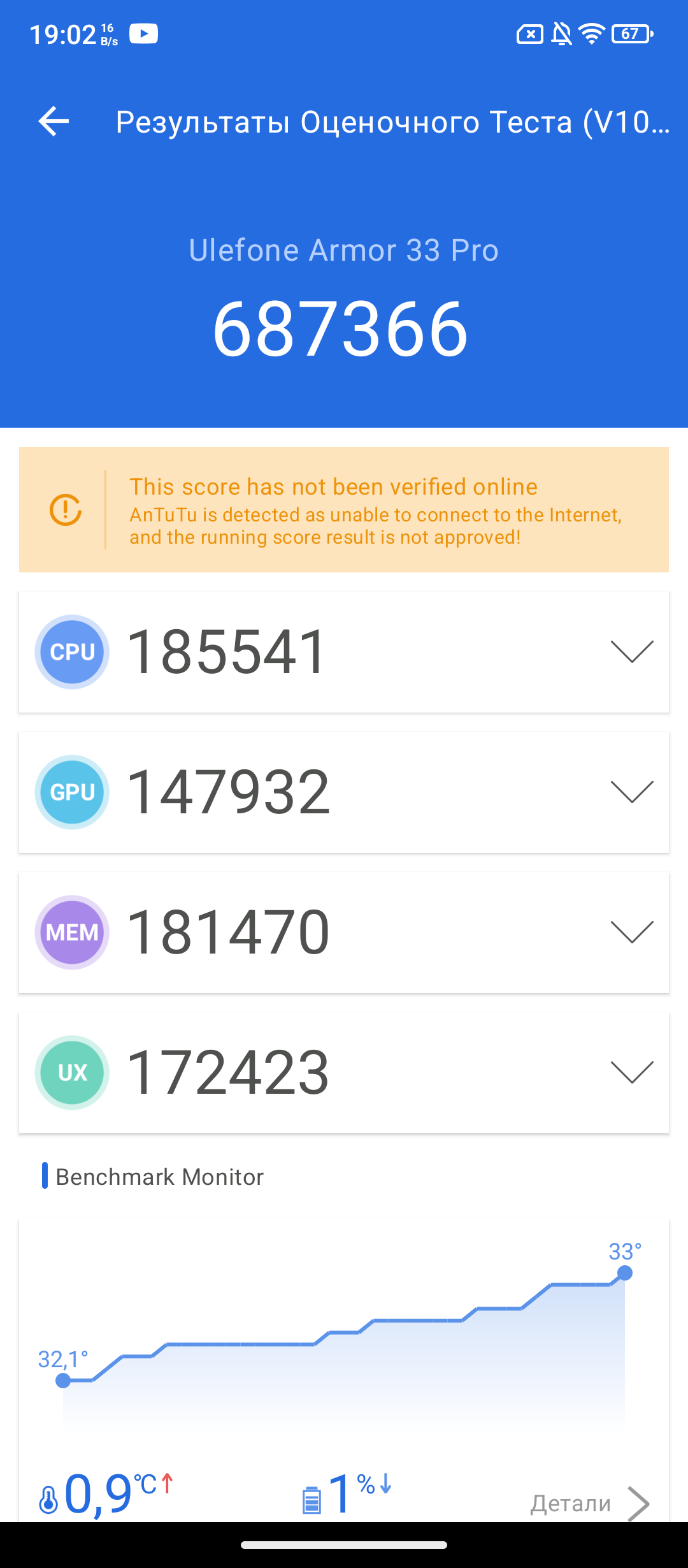Go back from the benchmark results
688x1568 pixels.
click(54, 121)
